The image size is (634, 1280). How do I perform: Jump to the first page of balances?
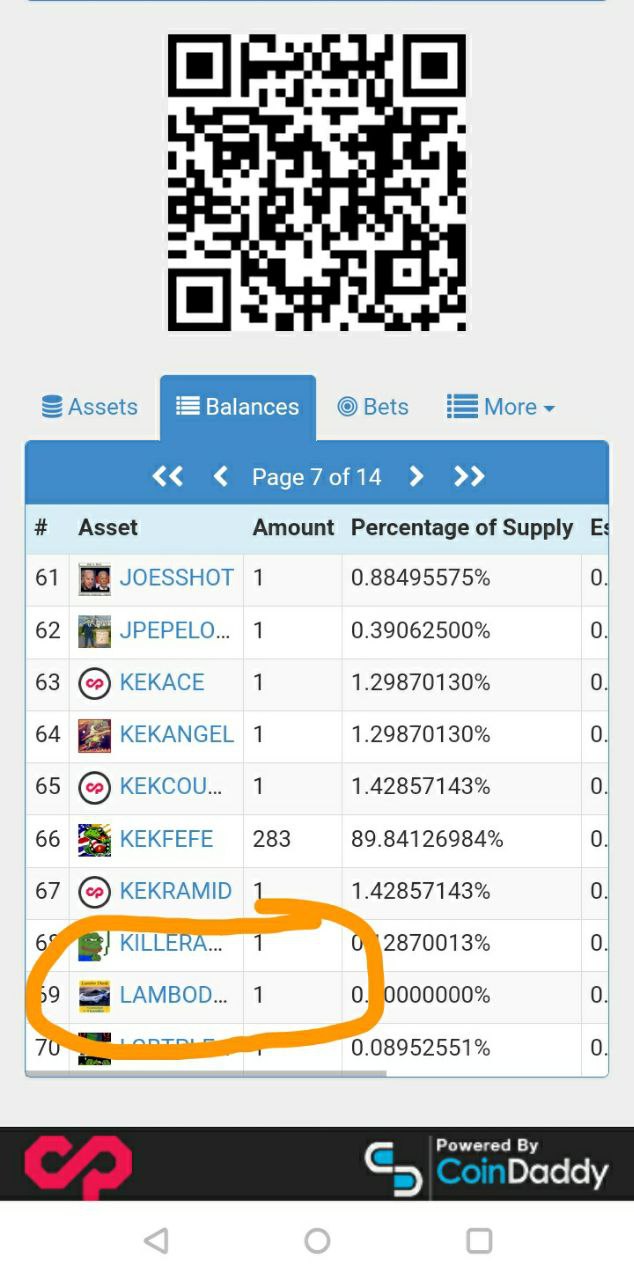point(168,477)
